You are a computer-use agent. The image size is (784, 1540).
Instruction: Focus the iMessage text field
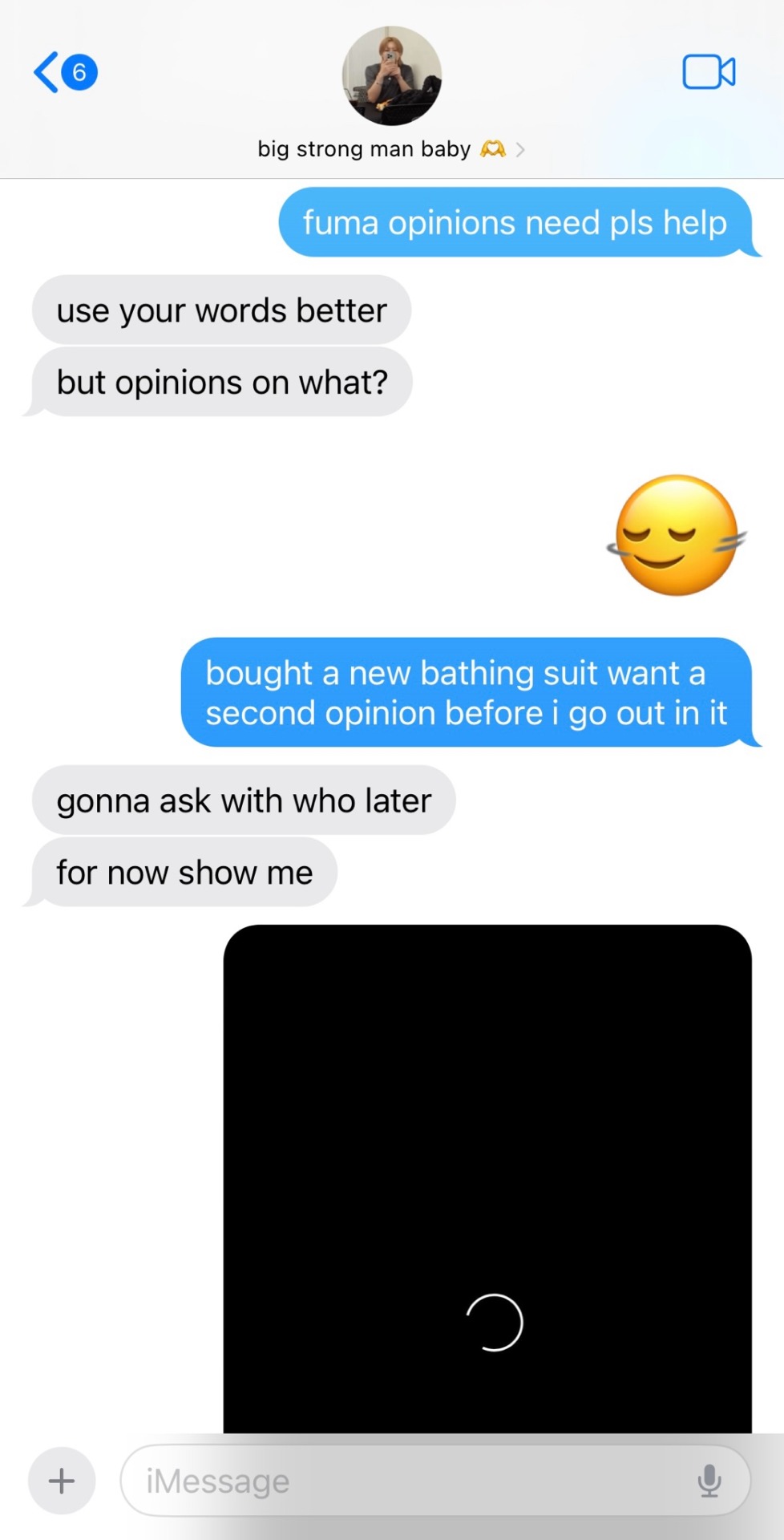coord(401,1481)
